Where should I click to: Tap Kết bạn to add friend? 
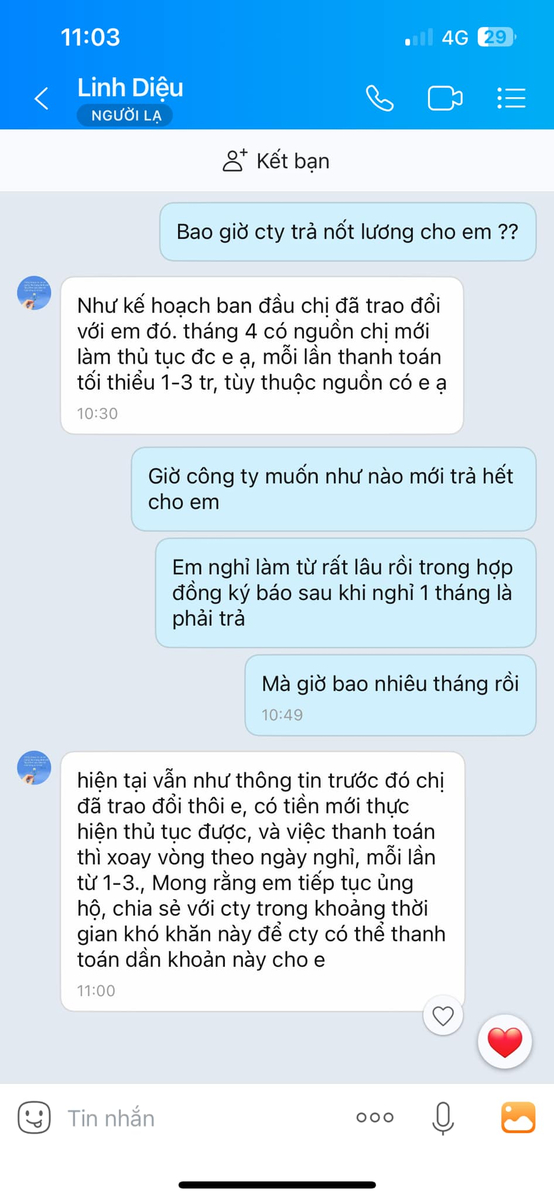pos(276,160)
